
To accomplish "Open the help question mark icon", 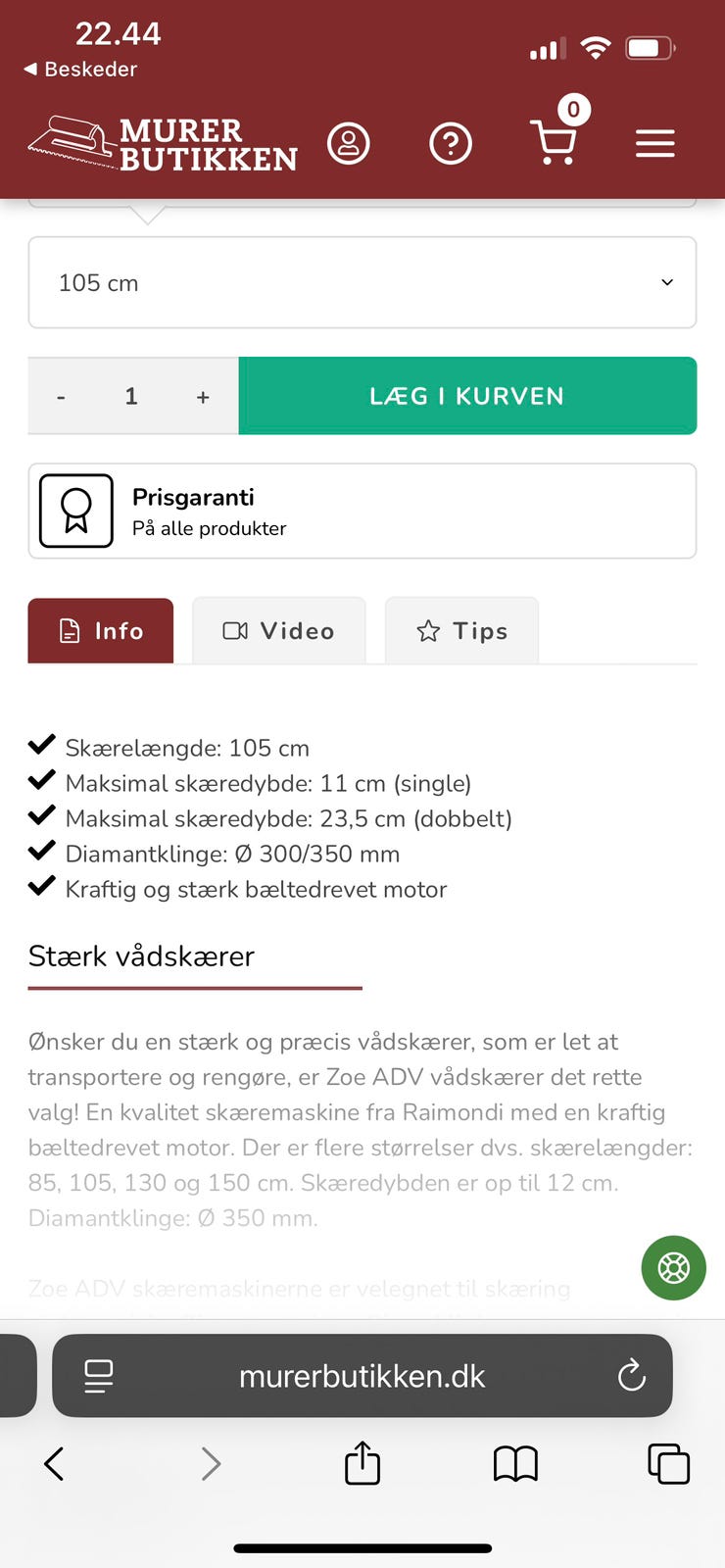I will (x=451, y=144).
